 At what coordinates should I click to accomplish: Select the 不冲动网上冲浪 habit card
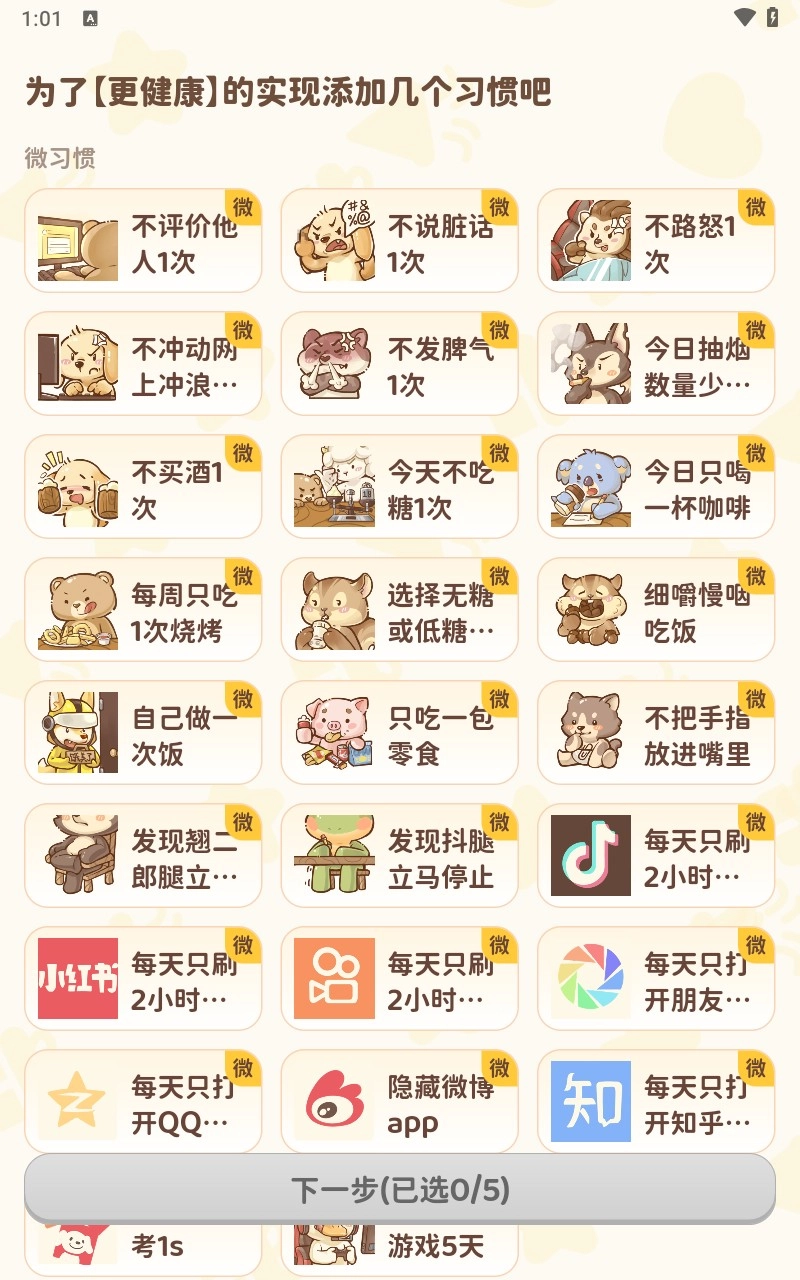pos(143,364)
